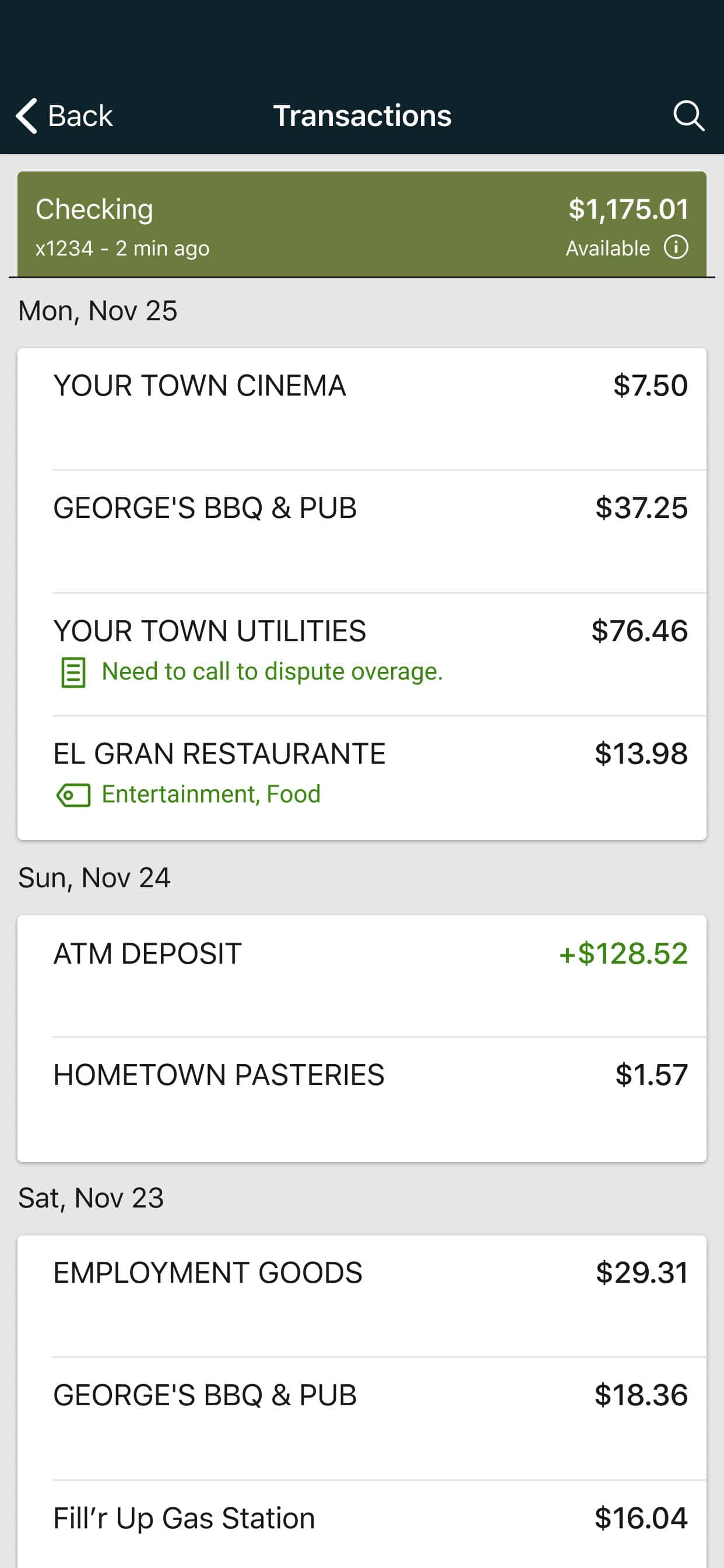The height and width of the screenshot is (1568, 724).
Task: Open the $18.36 George's BBQ & Pub transaction
Action: pyautogui.click(x=361, y=1417)
